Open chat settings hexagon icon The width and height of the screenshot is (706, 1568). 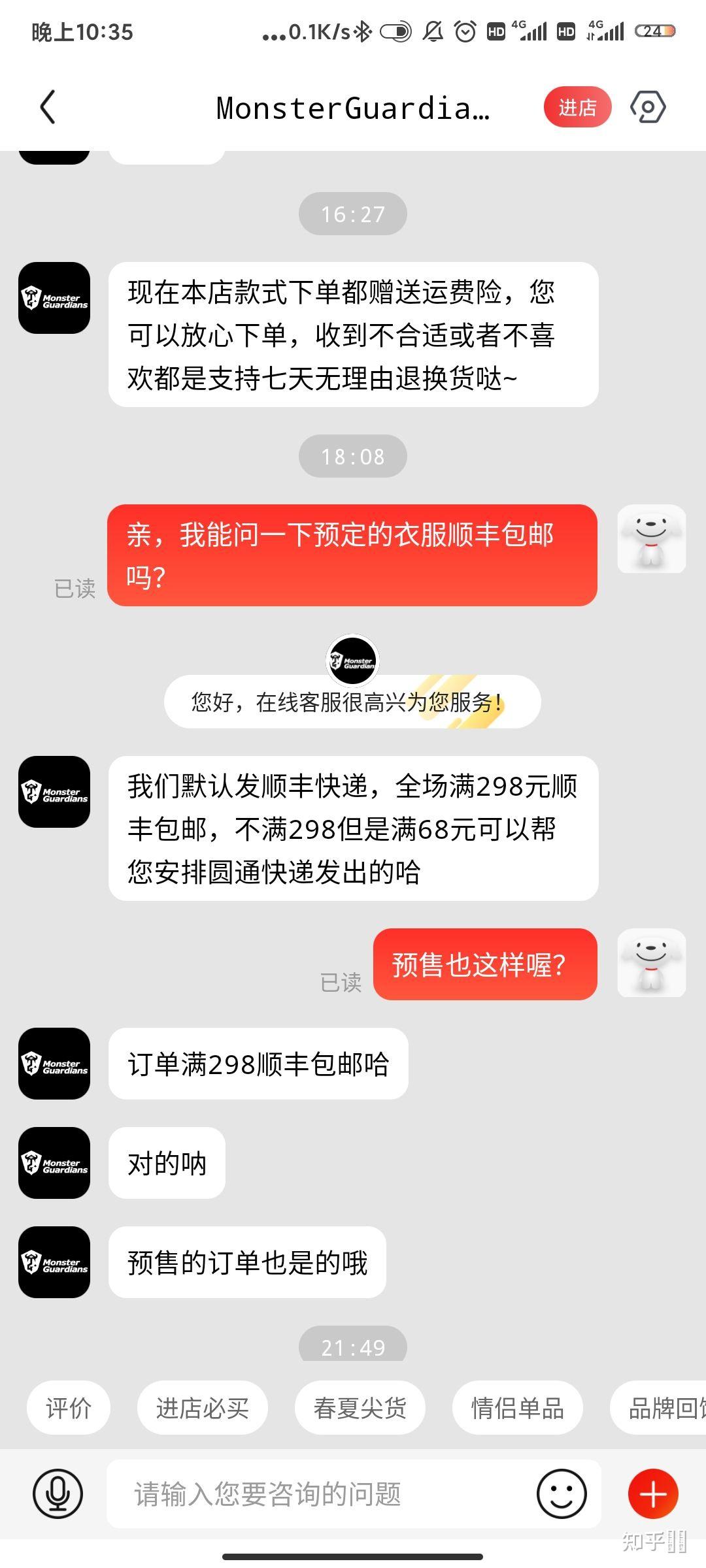click(x=648, y=107)
